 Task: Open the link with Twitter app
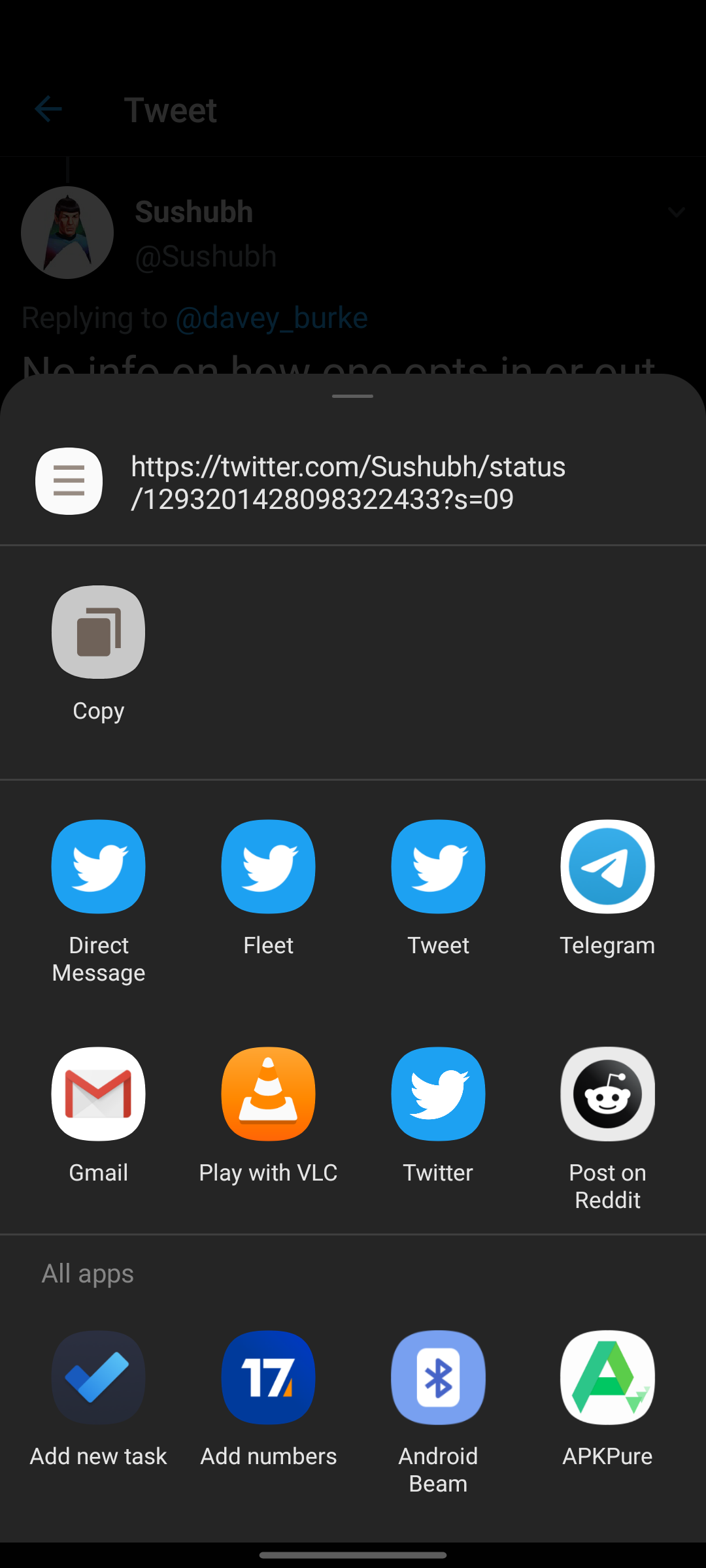click(438, 1094)
